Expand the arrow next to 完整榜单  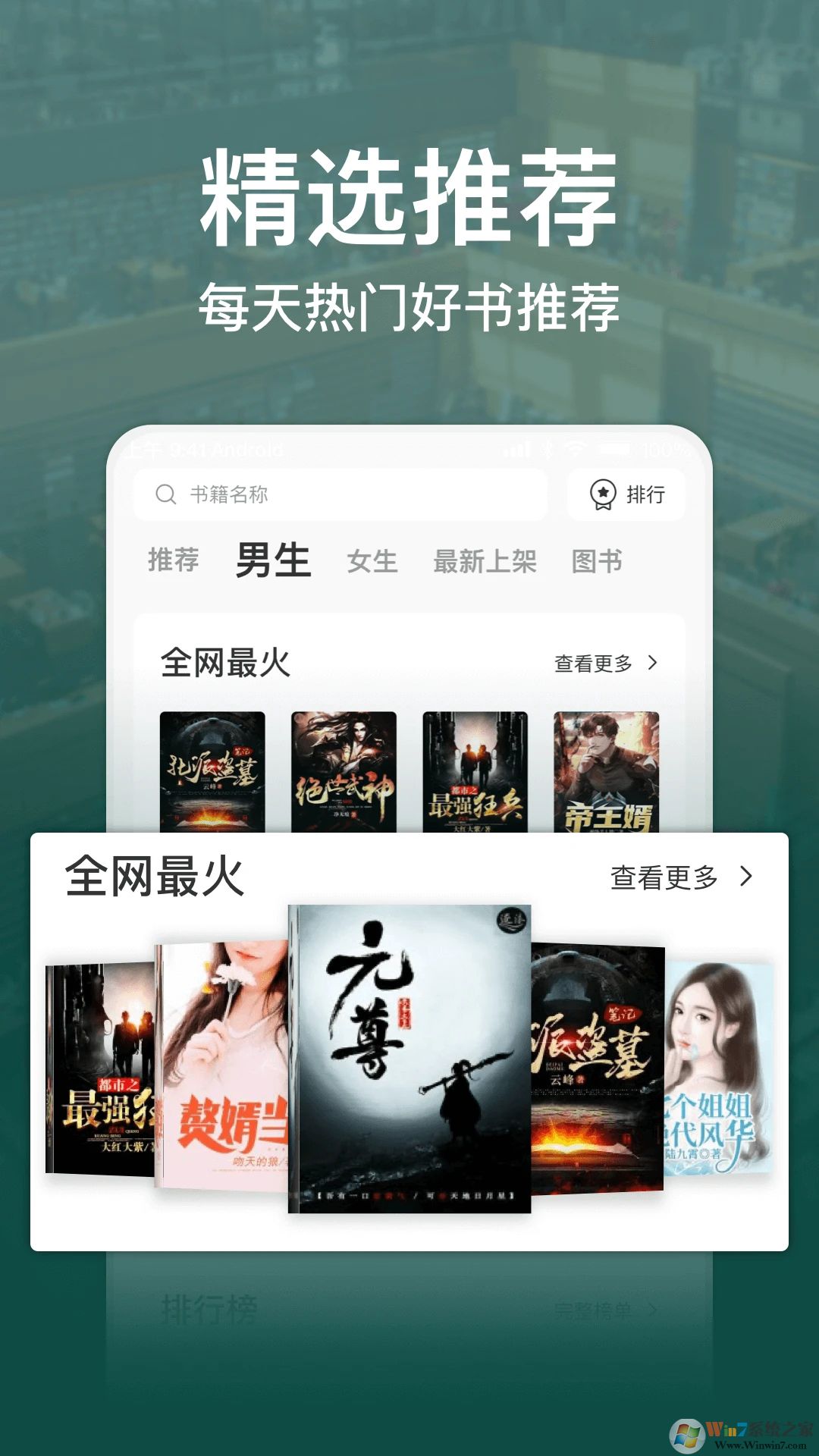point(652,1310)
